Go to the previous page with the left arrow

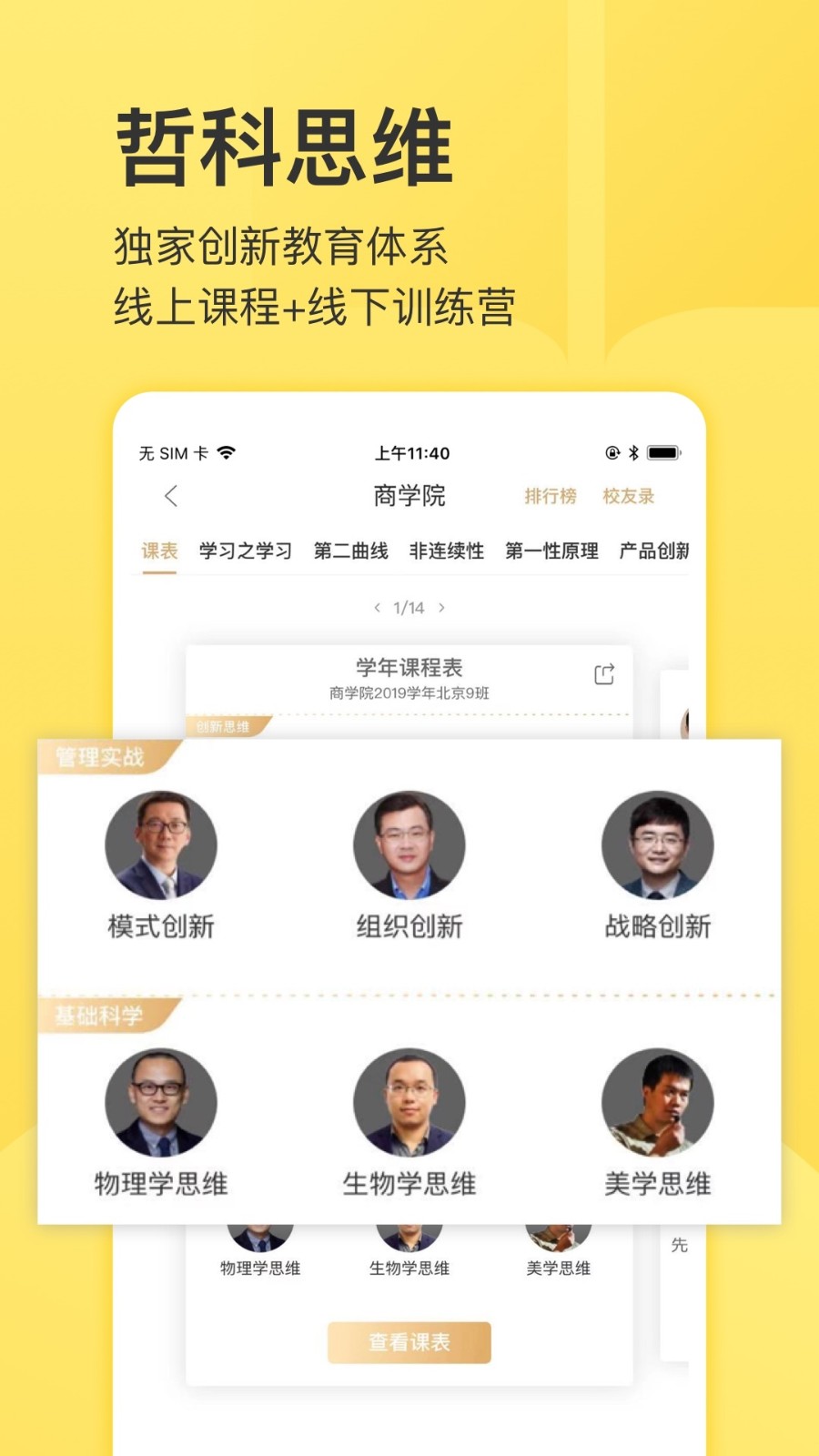tap(378, 606)
